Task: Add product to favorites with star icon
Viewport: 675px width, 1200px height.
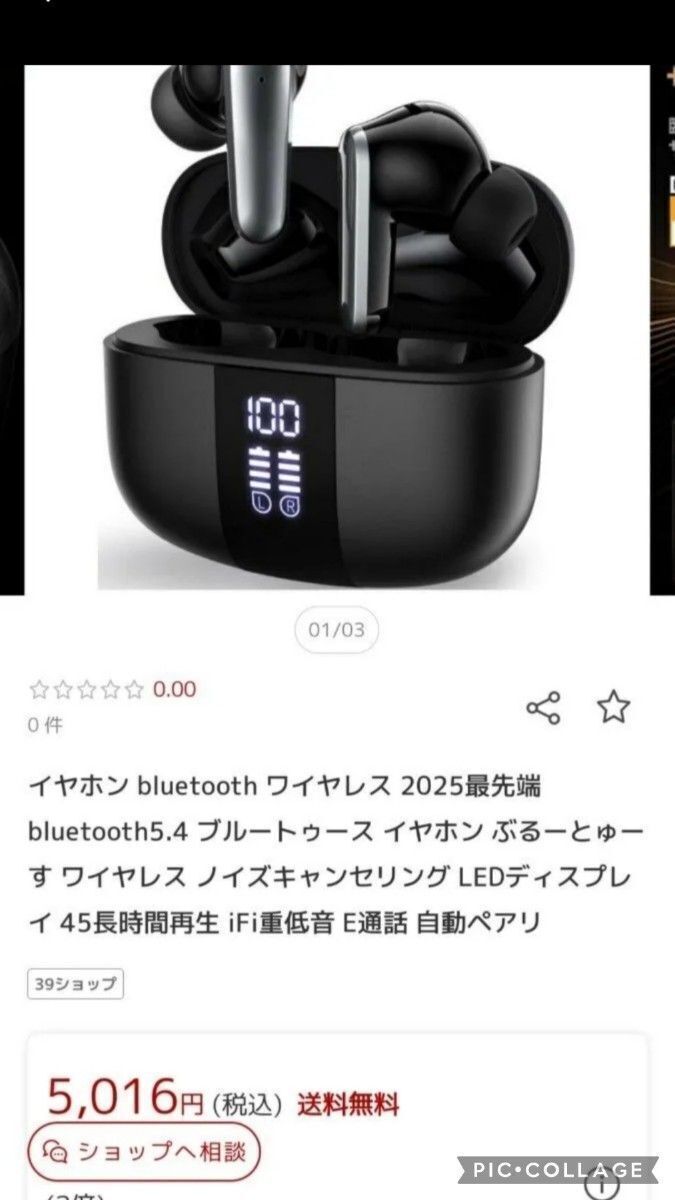Action: [x=614, y=708]
